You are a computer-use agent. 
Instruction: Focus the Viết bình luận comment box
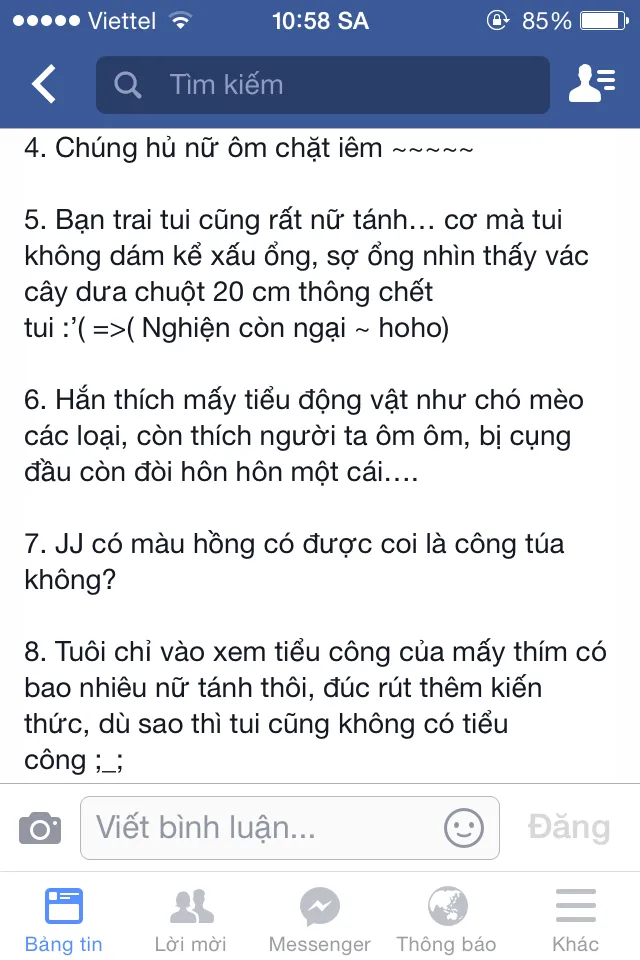[x=260, y=828]
